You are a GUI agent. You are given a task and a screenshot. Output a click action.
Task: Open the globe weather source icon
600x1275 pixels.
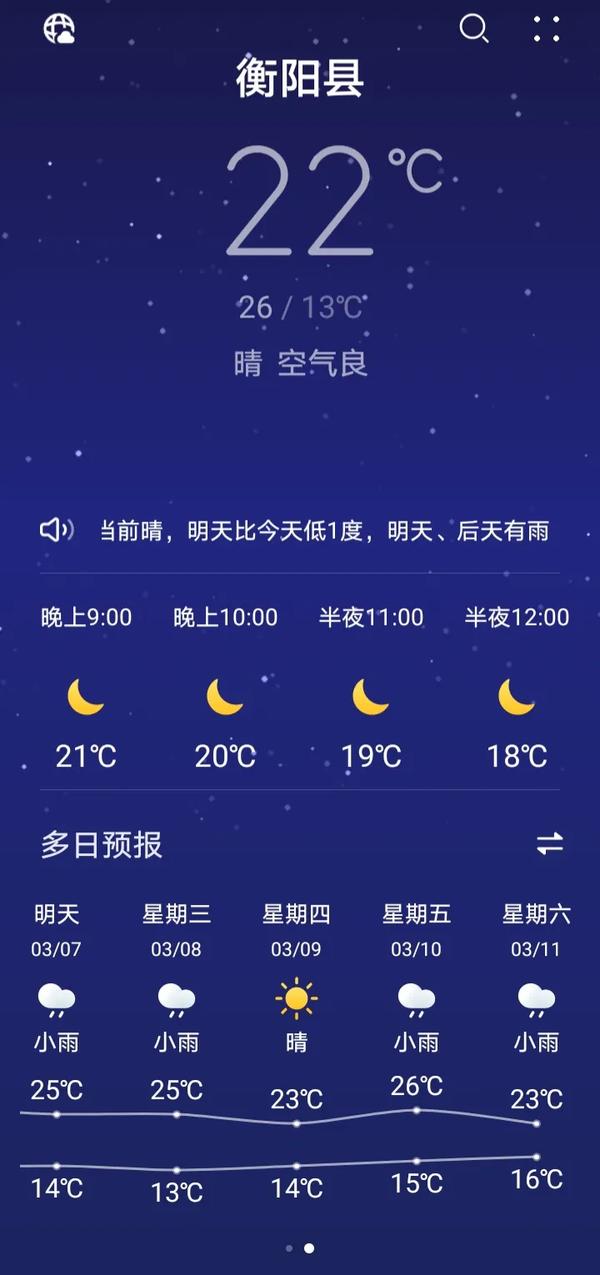(x=59, y=29)
